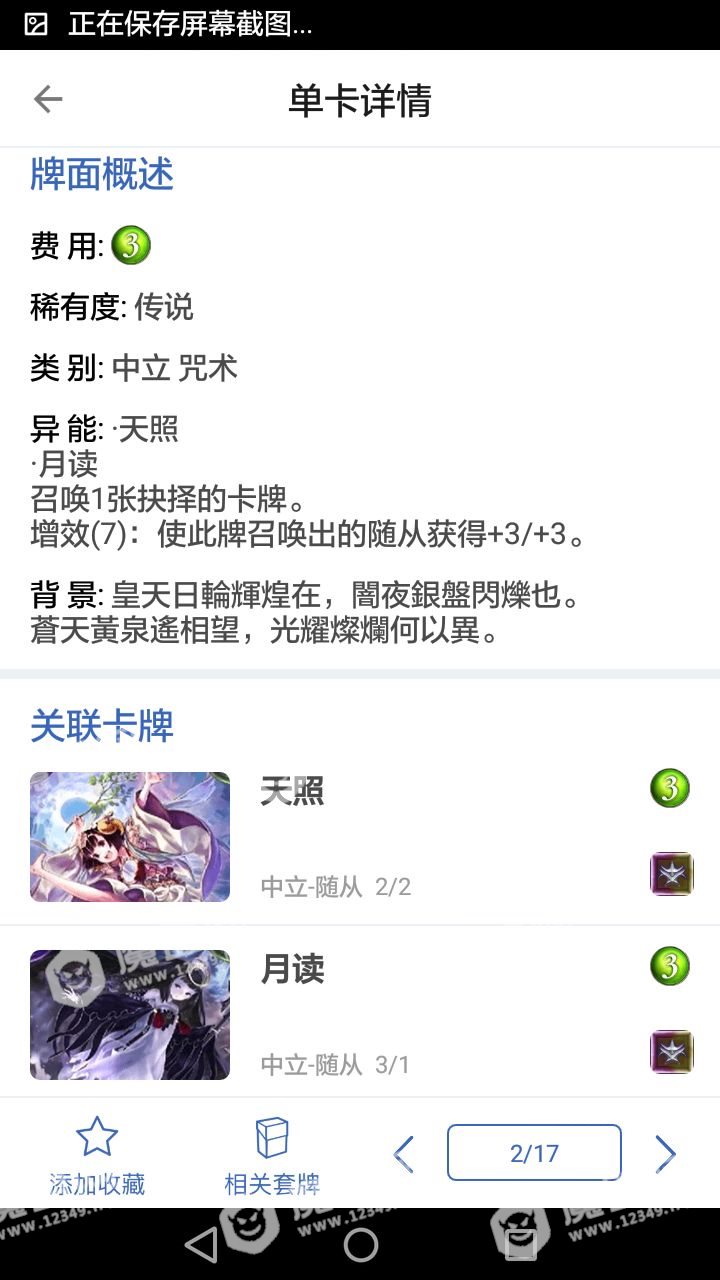Tap the system home button
This screenshot has width=720, height=1280.
[x=360, y=1244]
